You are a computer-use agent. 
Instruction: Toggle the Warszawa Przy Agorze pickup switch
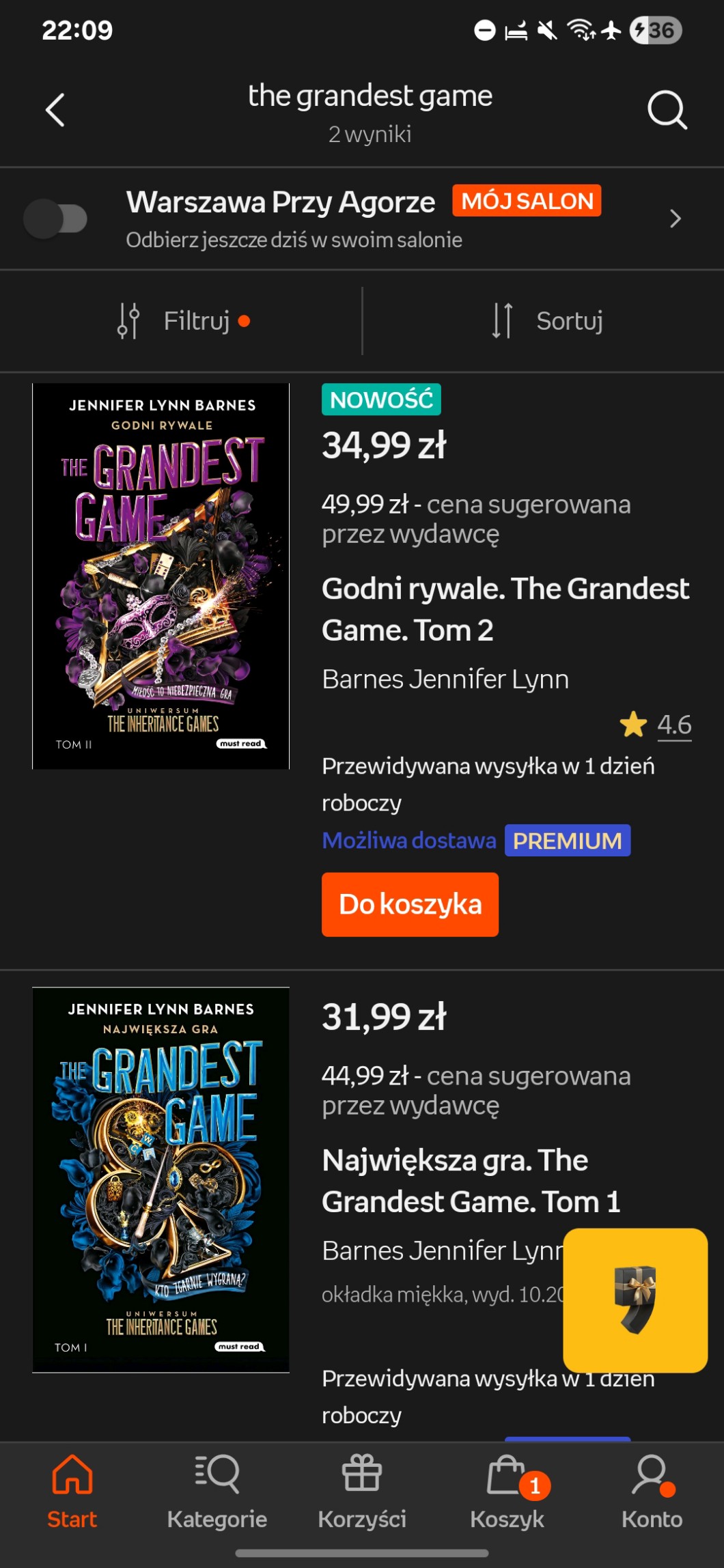coord(55,219)
